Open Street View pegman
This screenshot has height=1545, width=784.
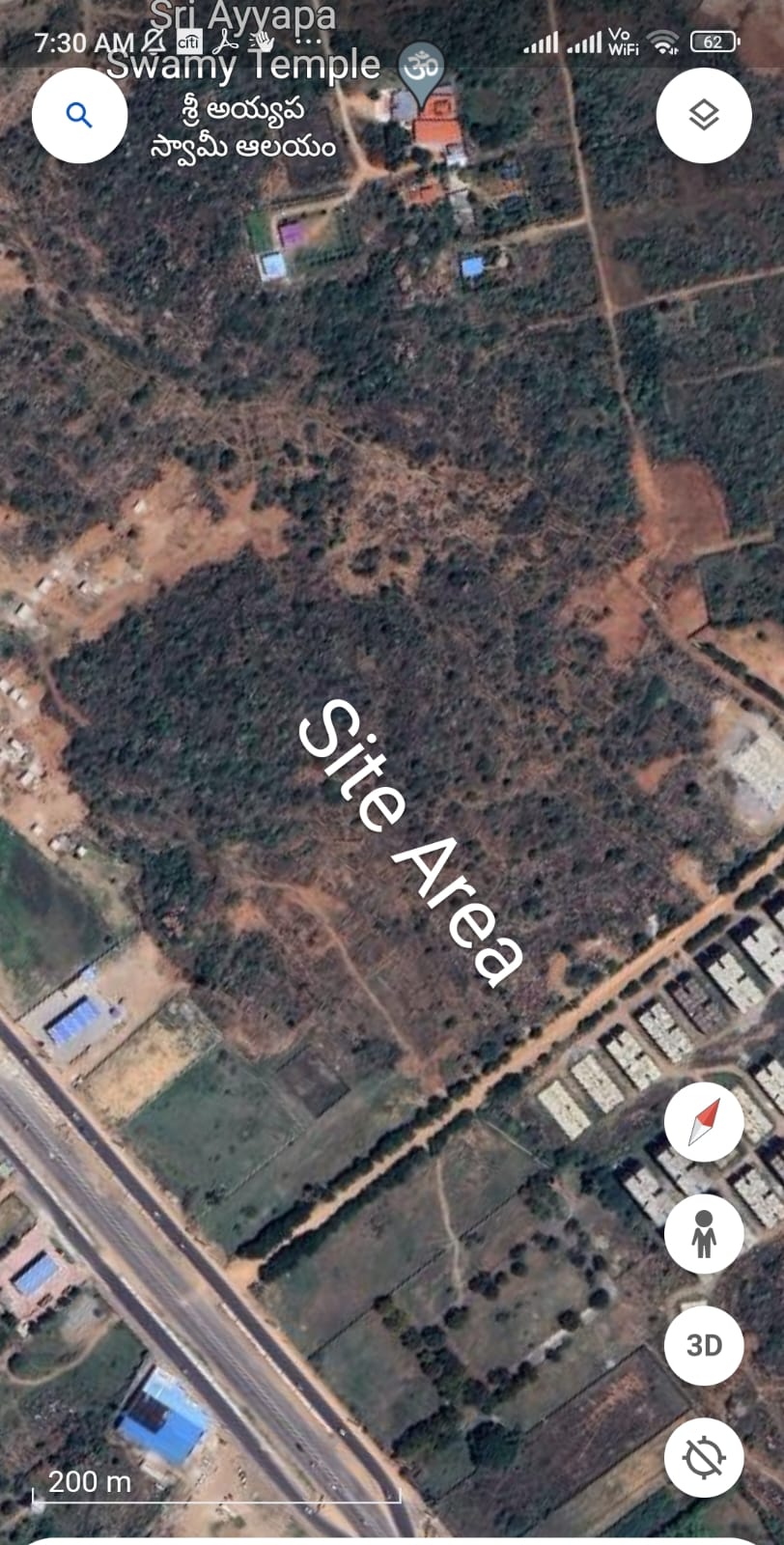(704, 1234)
